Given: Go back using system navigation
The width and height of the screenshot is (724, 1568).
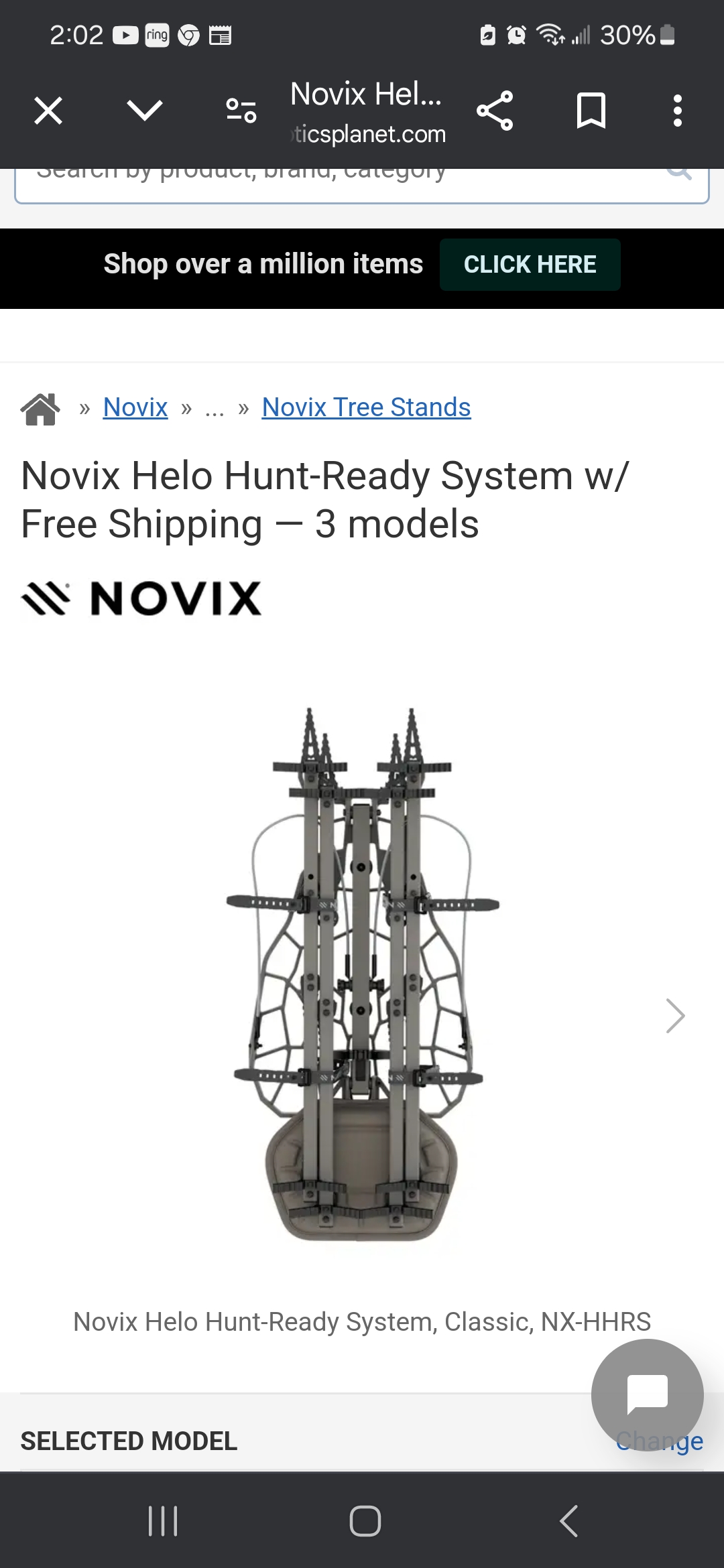Looking at the screenshot, I should [568, 1520].
